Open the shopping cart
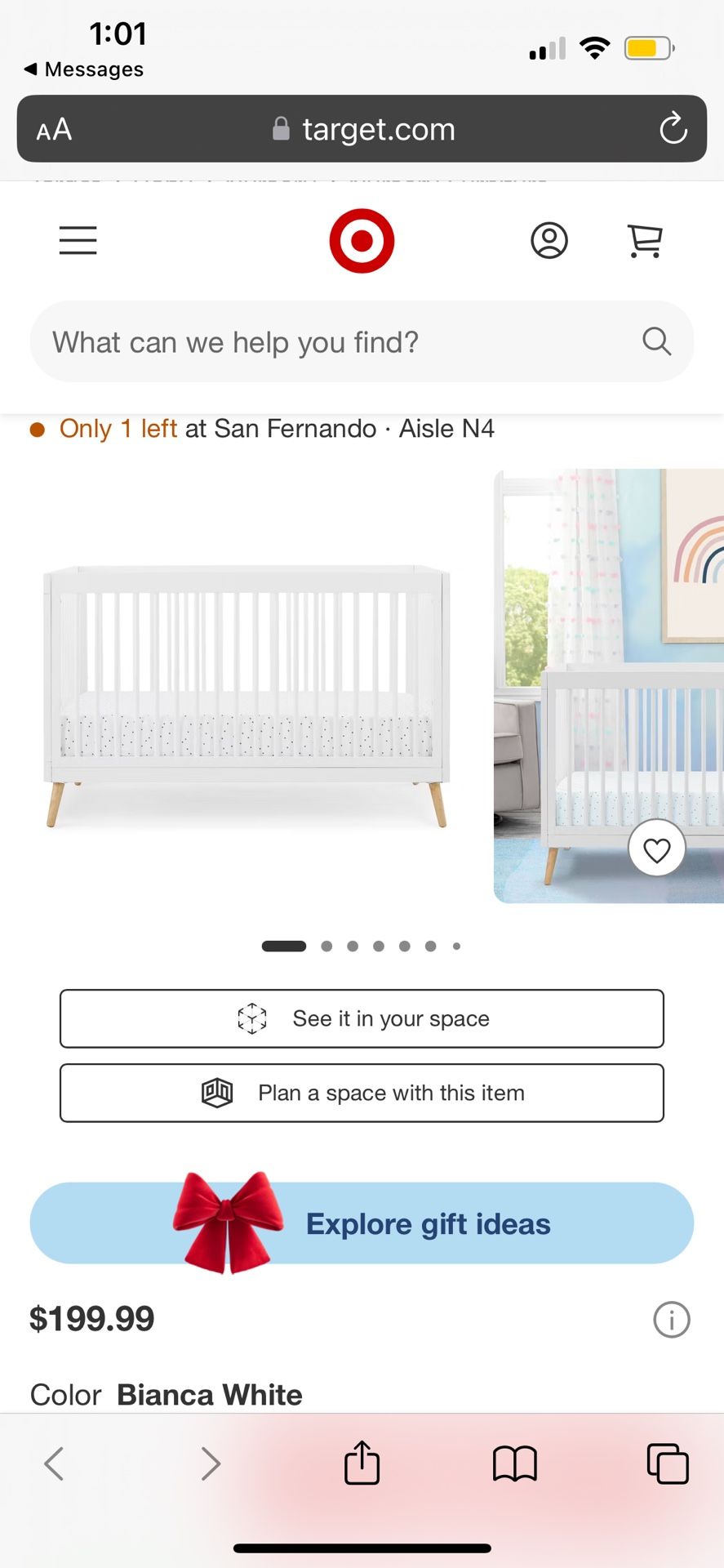The height and width of the screenshot is (1568, 724). pyautogui.click(x=645, y=241)
